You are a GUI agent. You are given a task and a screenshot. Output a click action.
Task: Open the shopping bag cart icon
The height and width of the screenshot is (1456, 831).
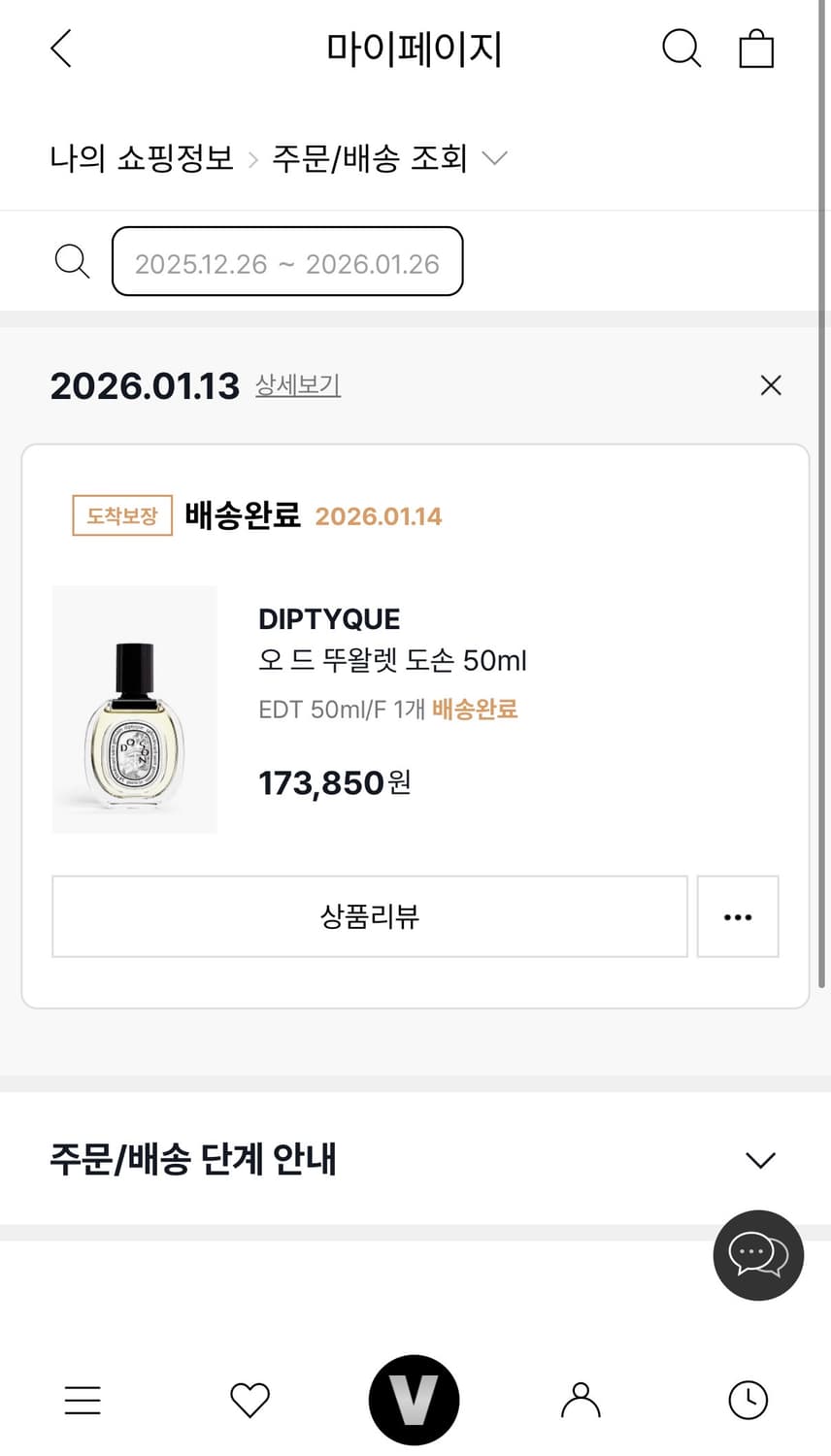pyautogui.click(x=756, y=49)
